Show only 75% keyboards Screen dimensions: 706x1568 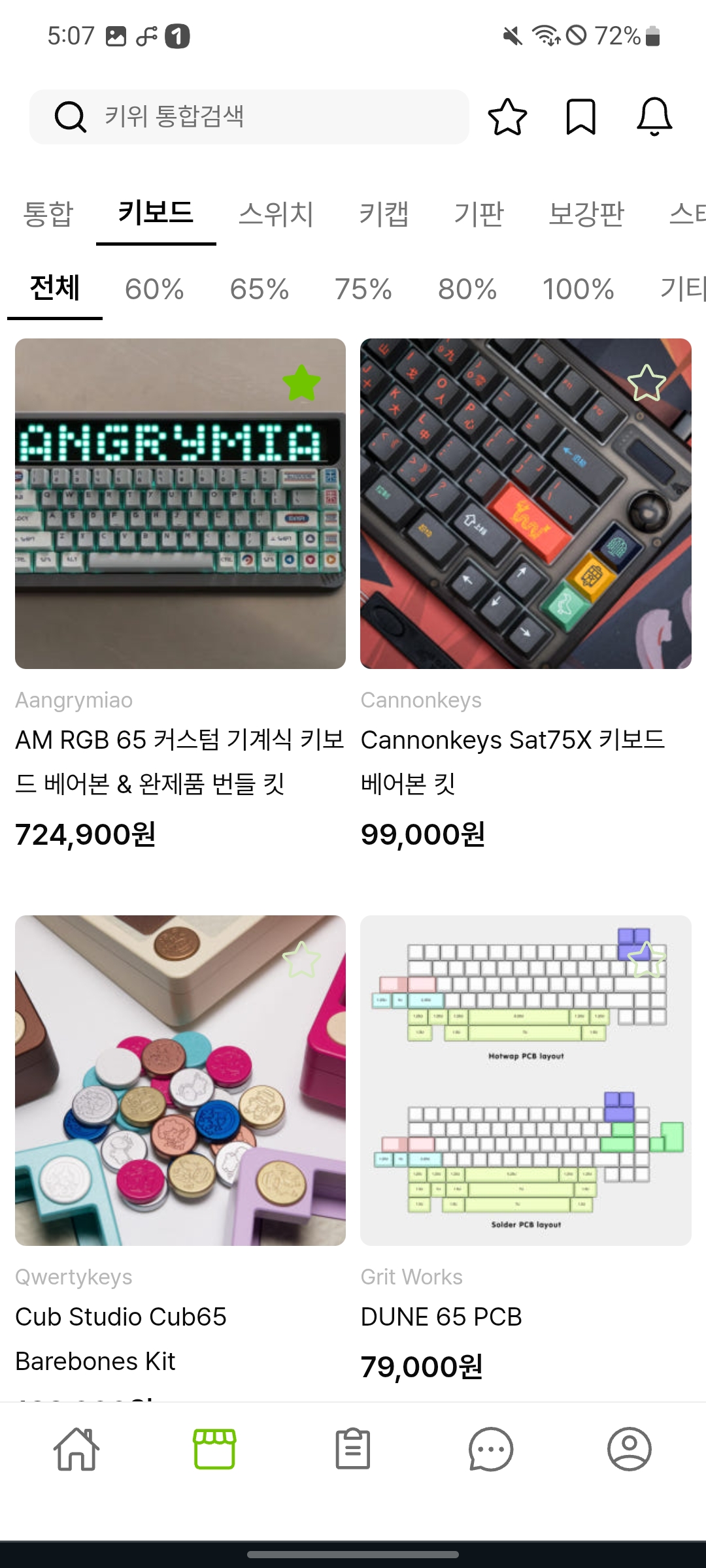363,289
